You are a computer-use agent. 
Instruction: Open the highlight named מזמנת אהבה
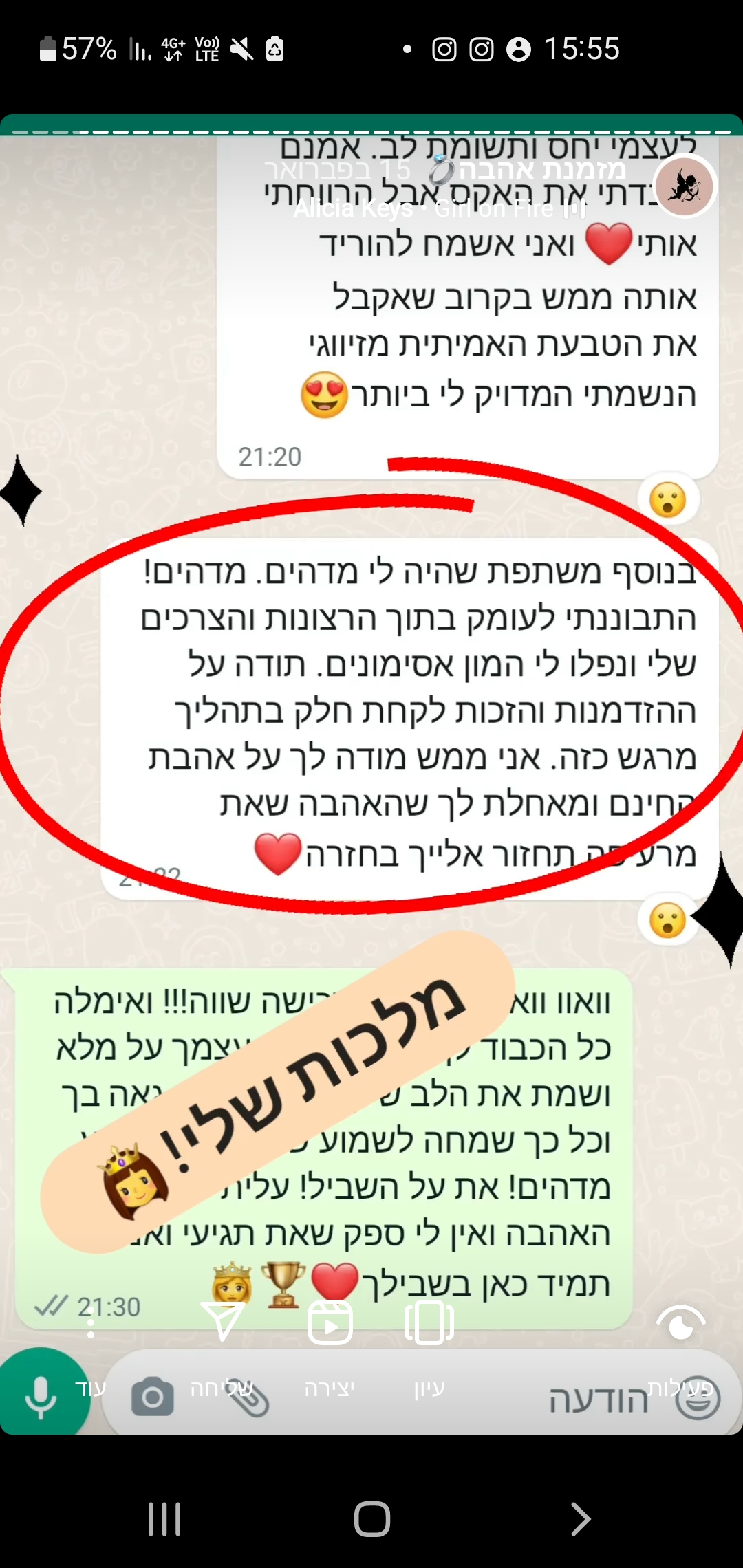[542, 169]
